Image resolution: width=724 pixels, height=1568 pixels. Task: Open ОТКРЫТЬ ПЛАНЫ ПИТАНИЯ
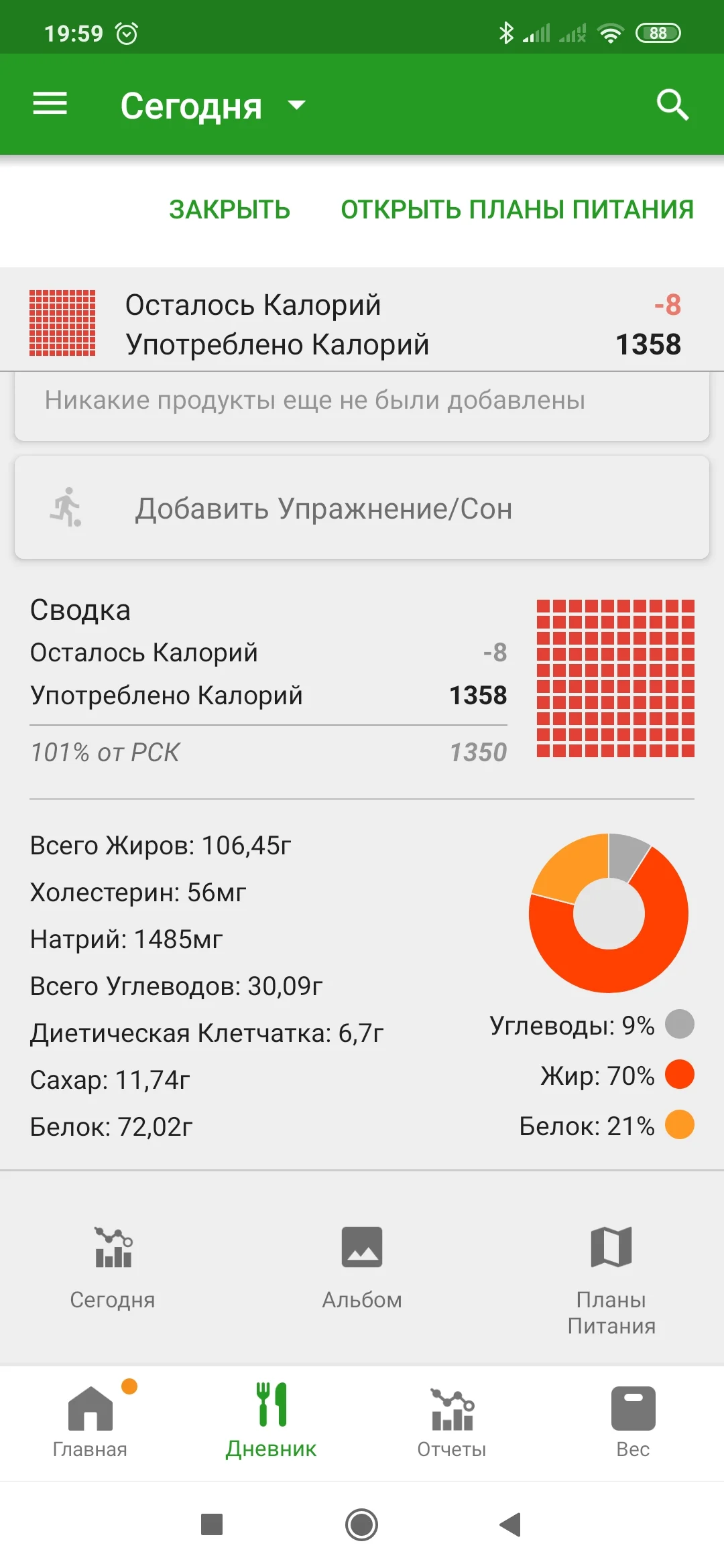tap(518, 209)
